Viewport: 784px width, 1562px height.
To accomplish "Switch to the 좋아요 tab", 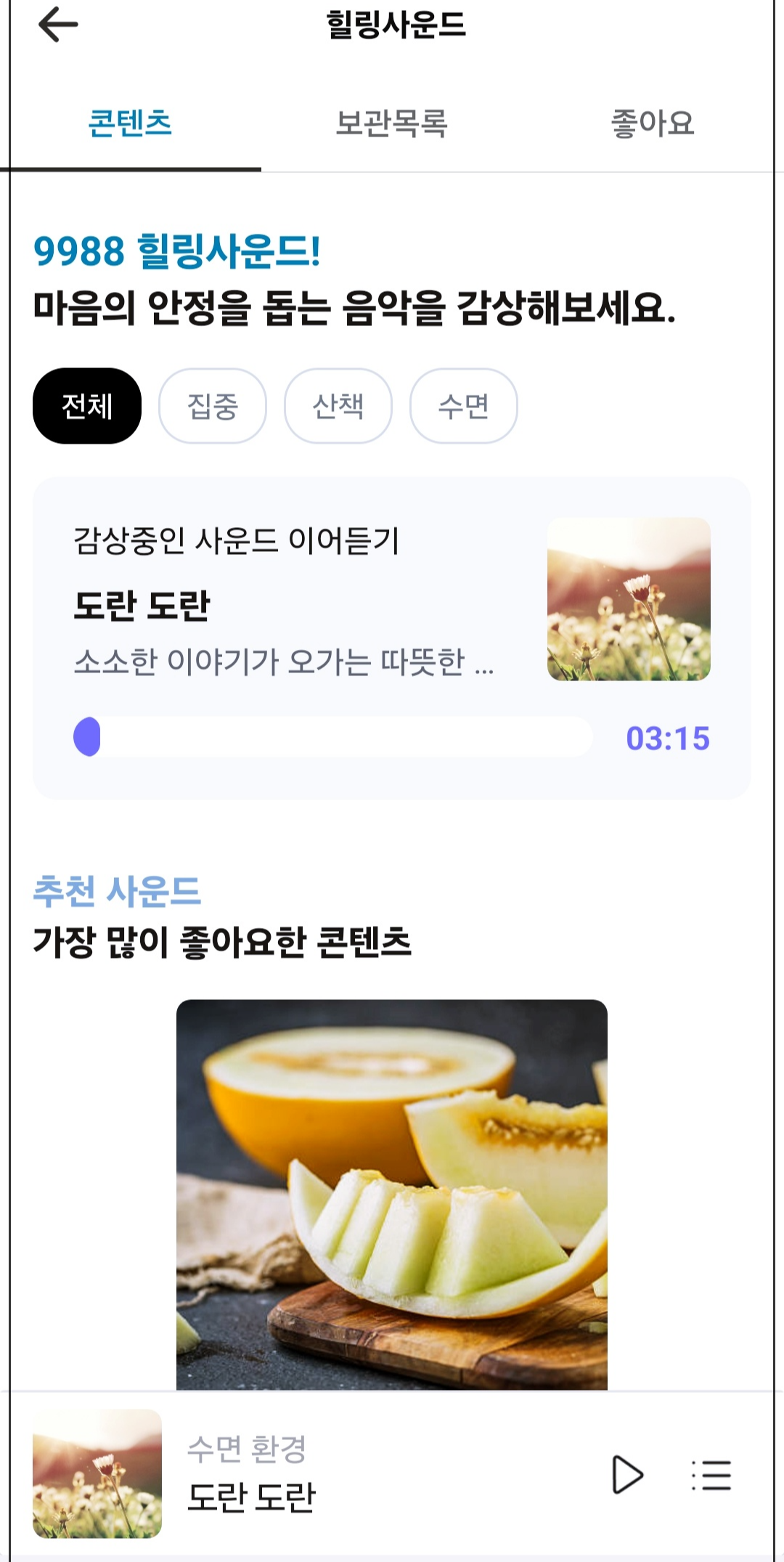I will [653, 123].
